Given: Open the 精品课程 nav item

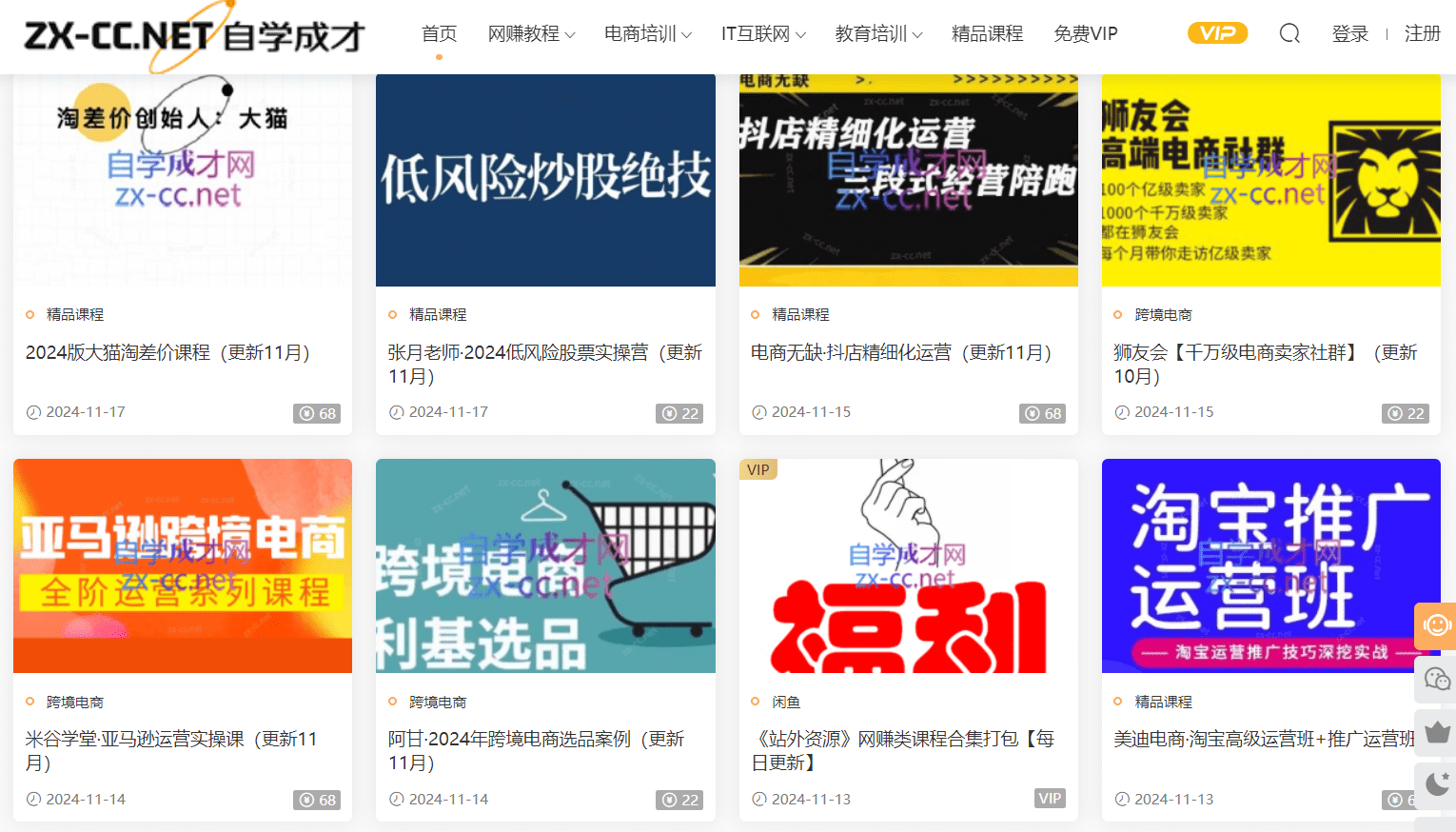Looking at the screenshot, I should (x=987, y=34).
